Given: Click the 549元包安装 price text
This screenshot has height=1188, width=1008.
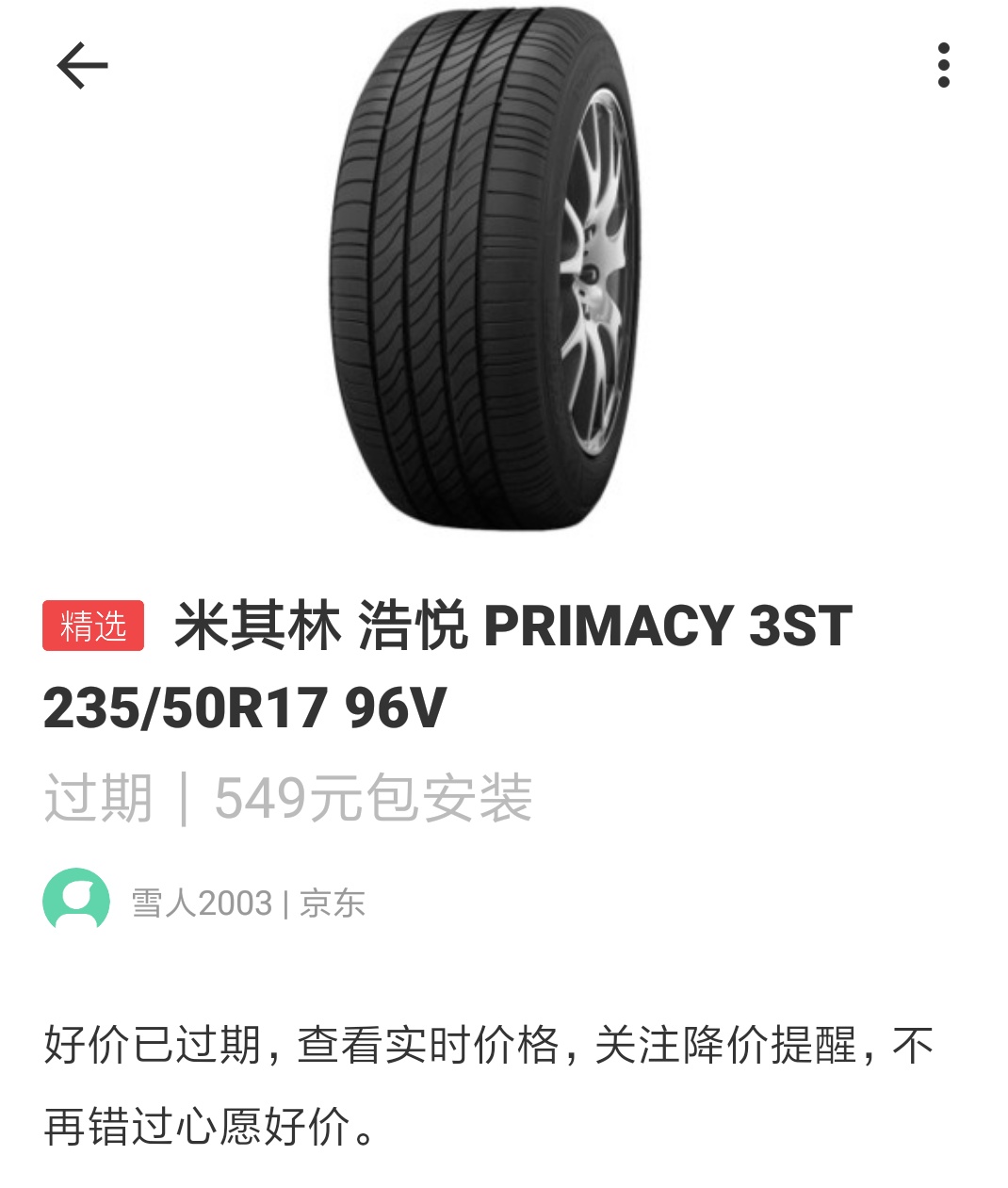Looking at the screenshot, I should click(x=371, y=799).
